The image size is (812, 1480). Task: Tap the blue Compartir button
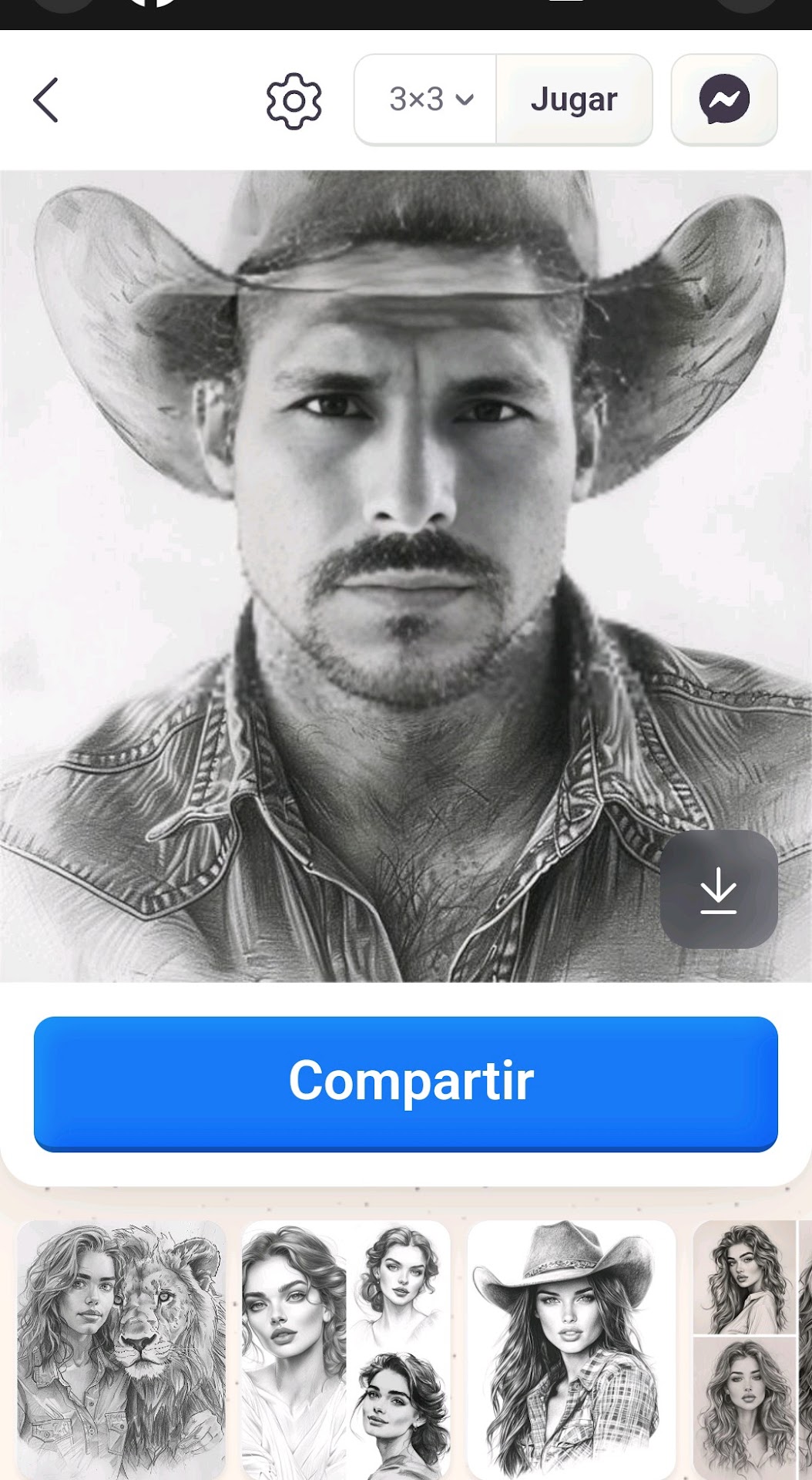(406, 1083)
